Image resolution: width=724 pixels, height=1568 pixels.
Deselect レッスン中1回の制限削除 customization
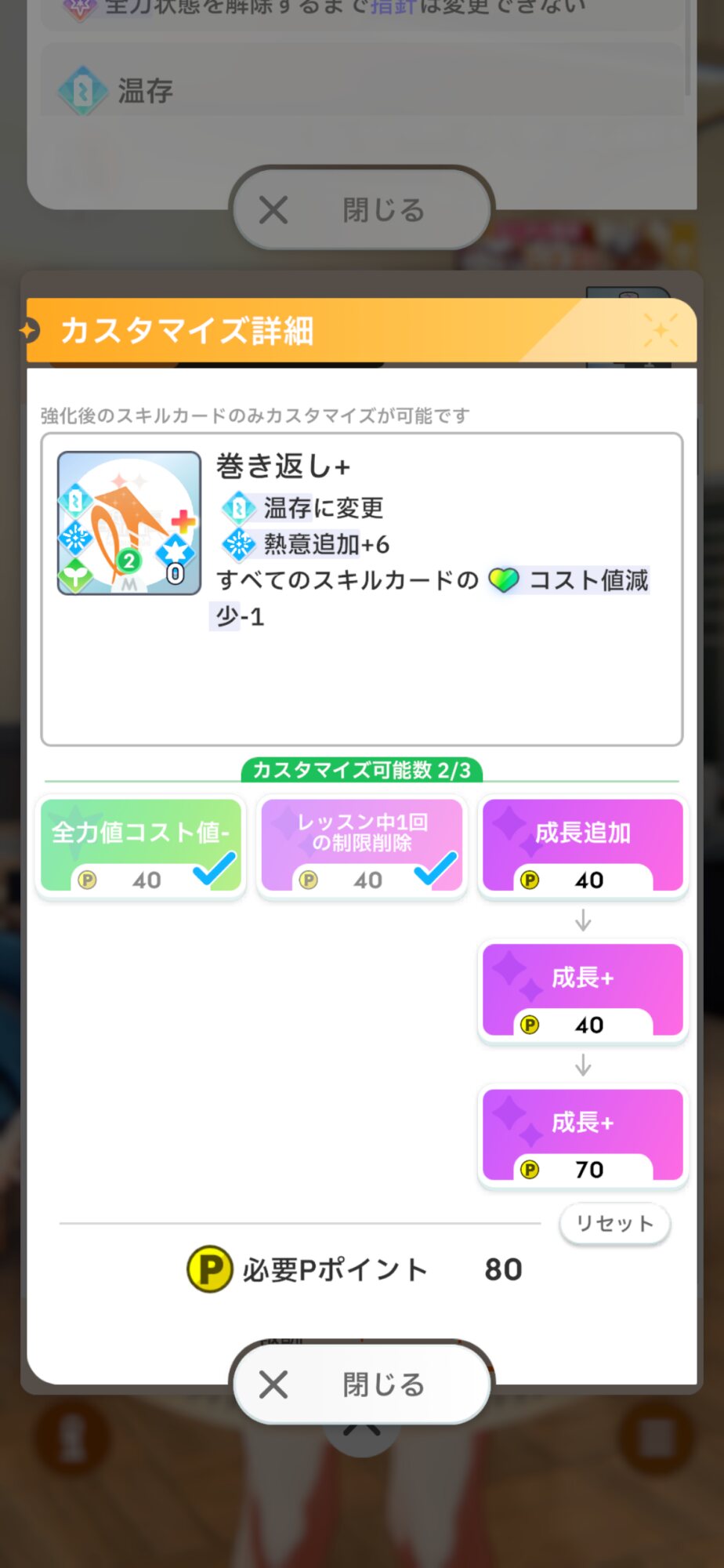coord(362,846)
